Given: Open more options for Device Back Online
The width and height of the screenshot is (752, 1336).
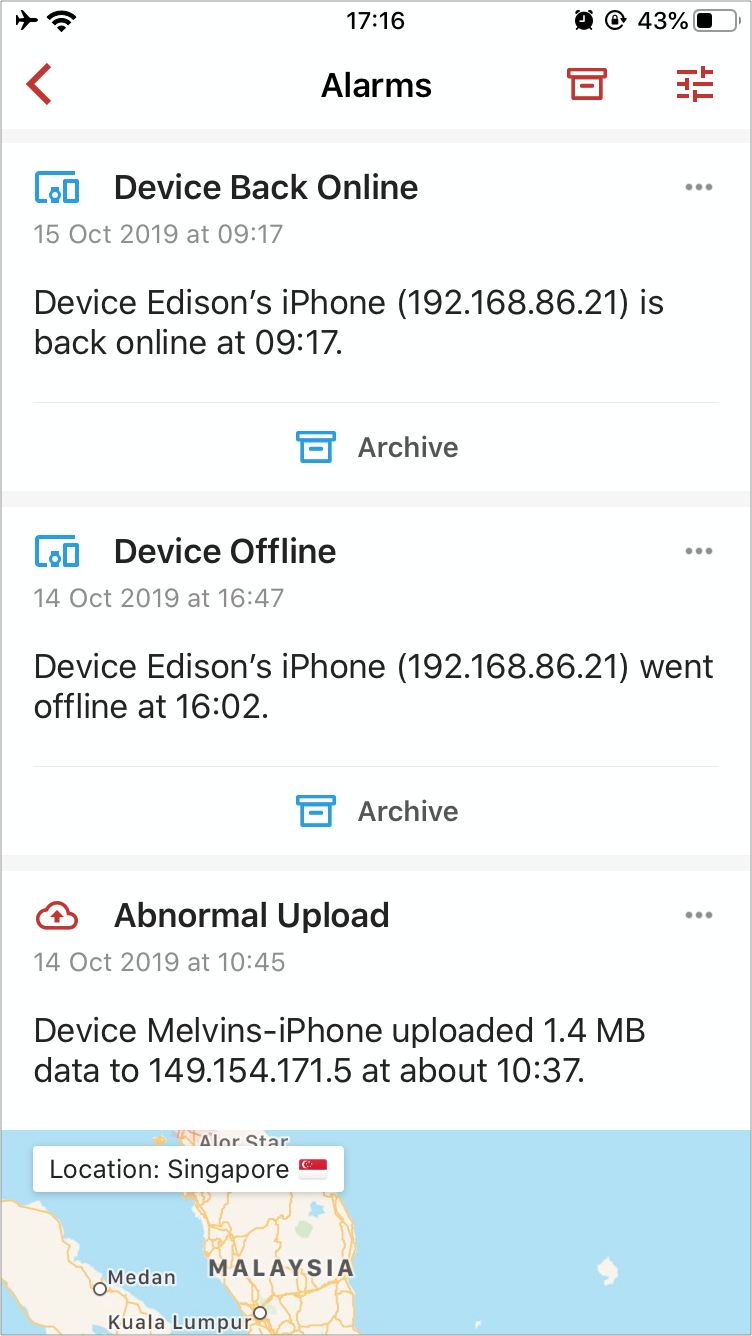Looking at the screenshot, I should point(698,187).
